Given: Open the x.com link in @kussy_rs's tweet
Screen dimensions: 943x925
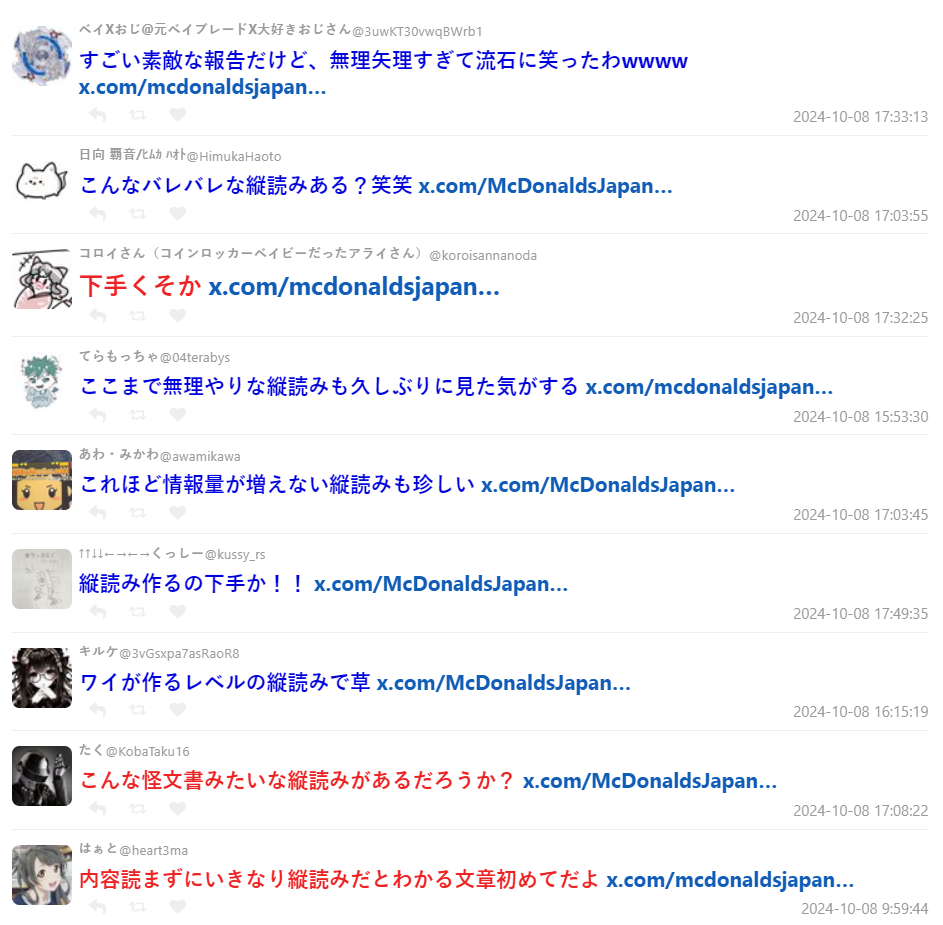Looking at the screenshot, I should pos(440,584).
